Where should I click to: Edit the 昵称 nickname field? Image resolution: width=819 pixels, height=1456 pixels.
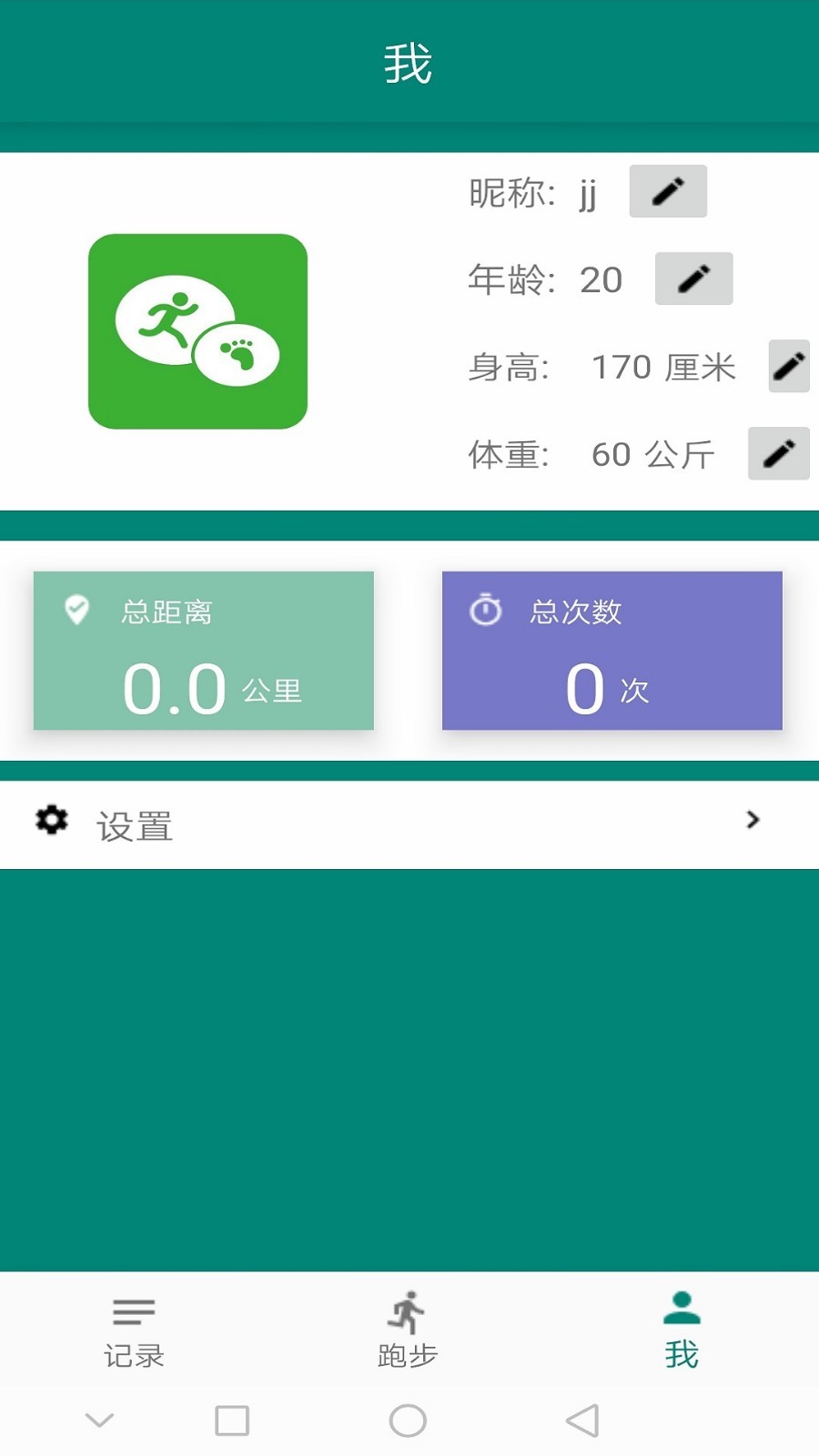click(668, 191)
